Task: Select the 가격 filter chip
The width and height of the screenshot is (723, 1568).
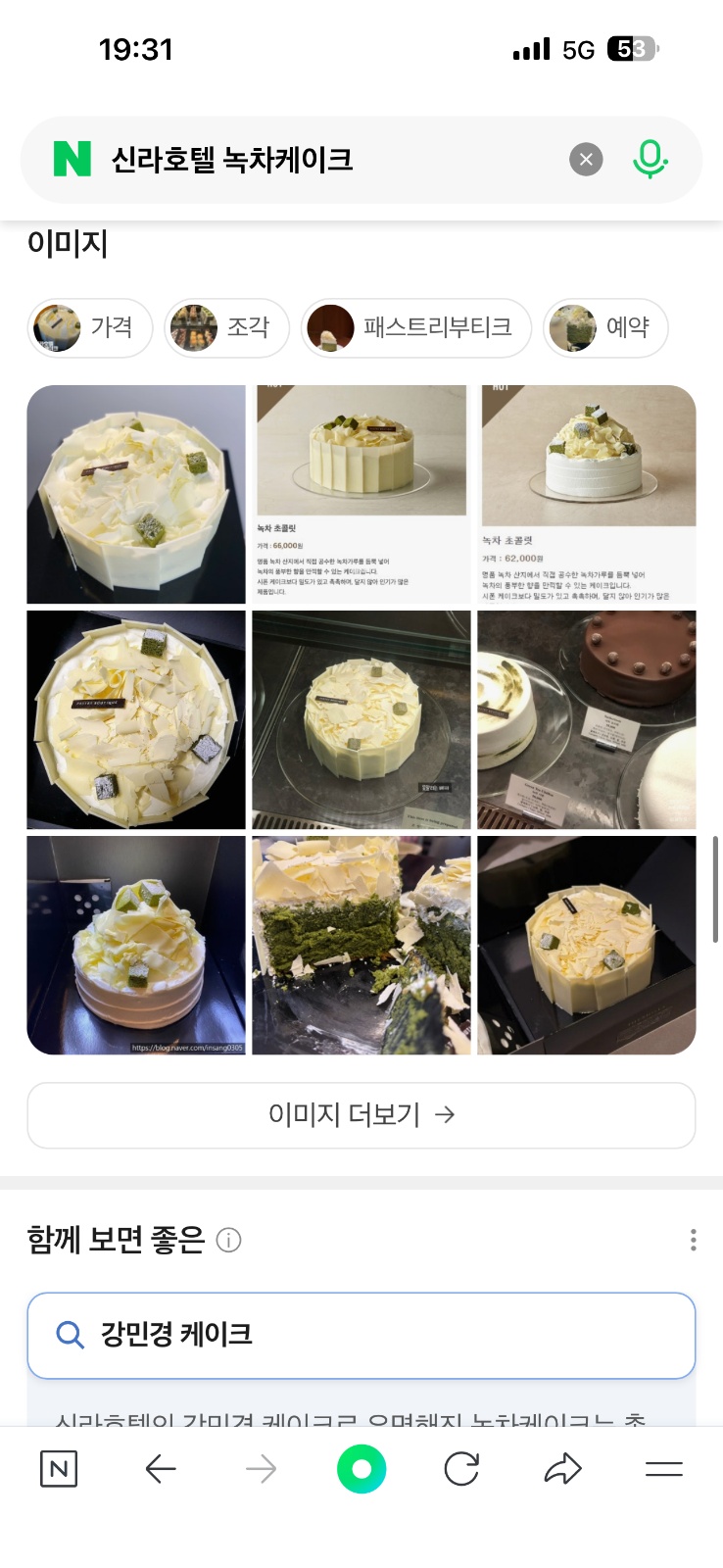Action: tap(89, 328)
